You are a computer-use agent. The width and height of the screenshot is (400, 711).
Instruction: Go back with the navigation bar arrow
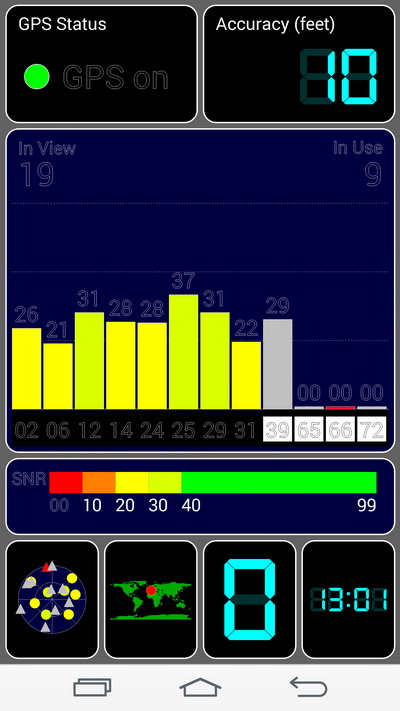coord(308,687)
